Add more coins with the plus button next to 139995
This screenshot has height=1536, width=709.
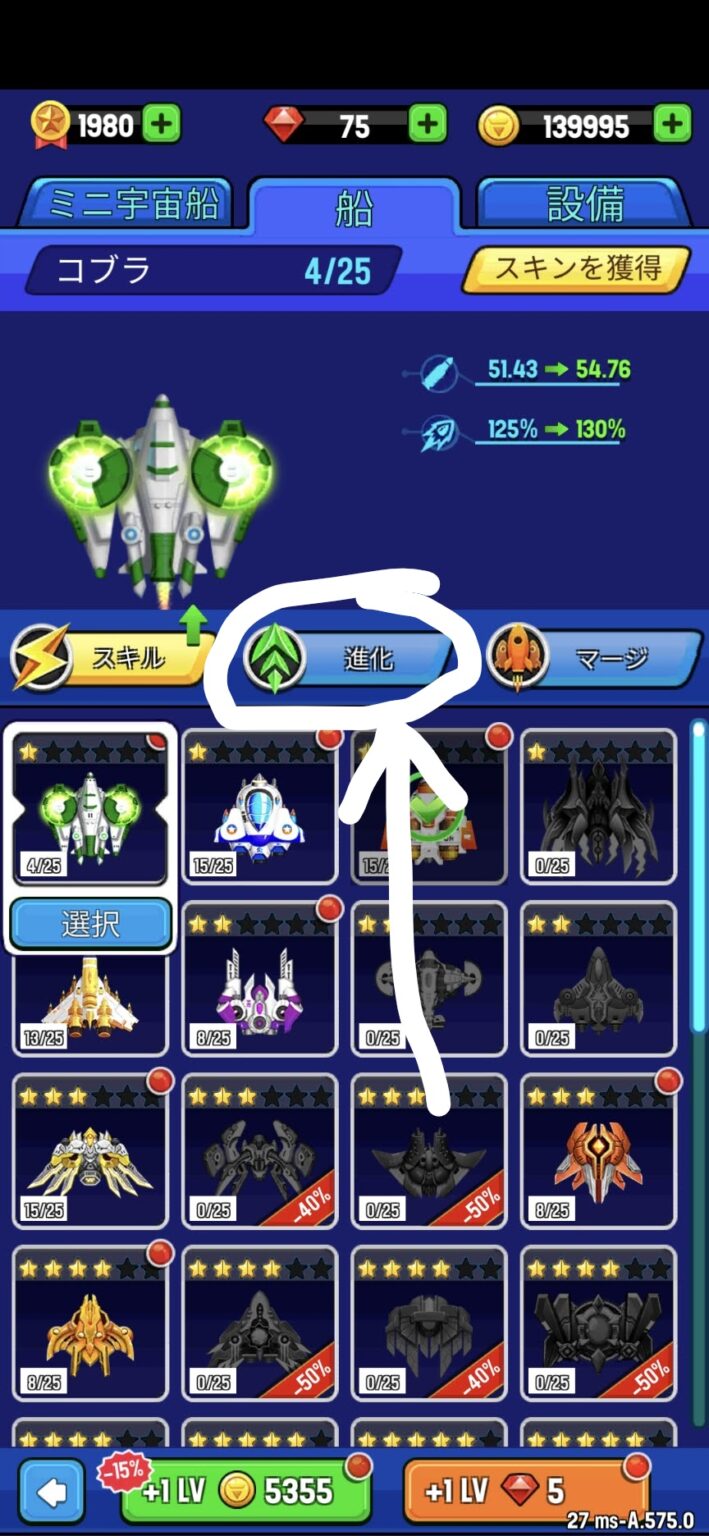[x=672, y=125]
